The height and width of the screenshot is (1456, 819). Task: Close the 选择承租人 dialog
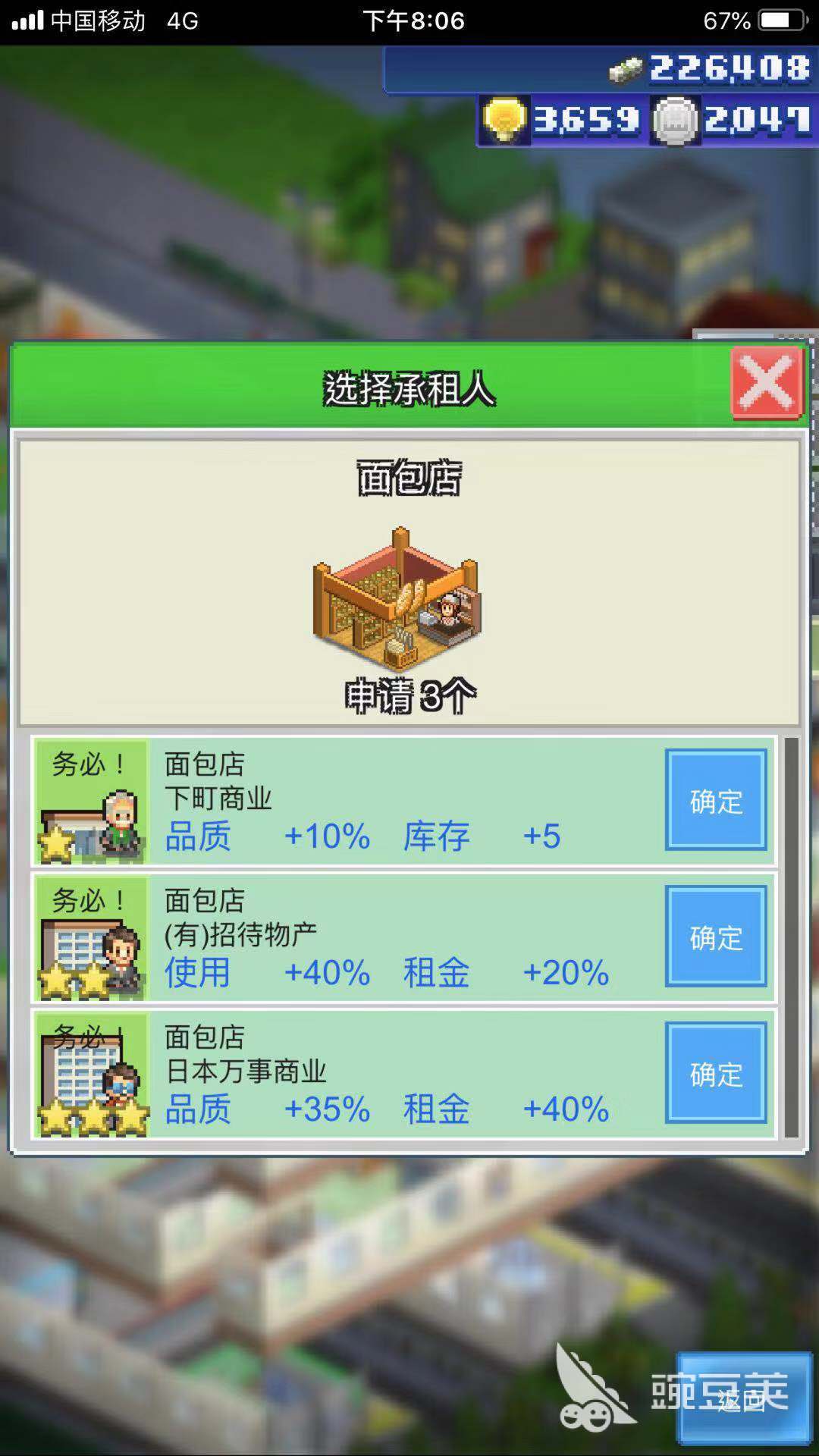[767, 382]
